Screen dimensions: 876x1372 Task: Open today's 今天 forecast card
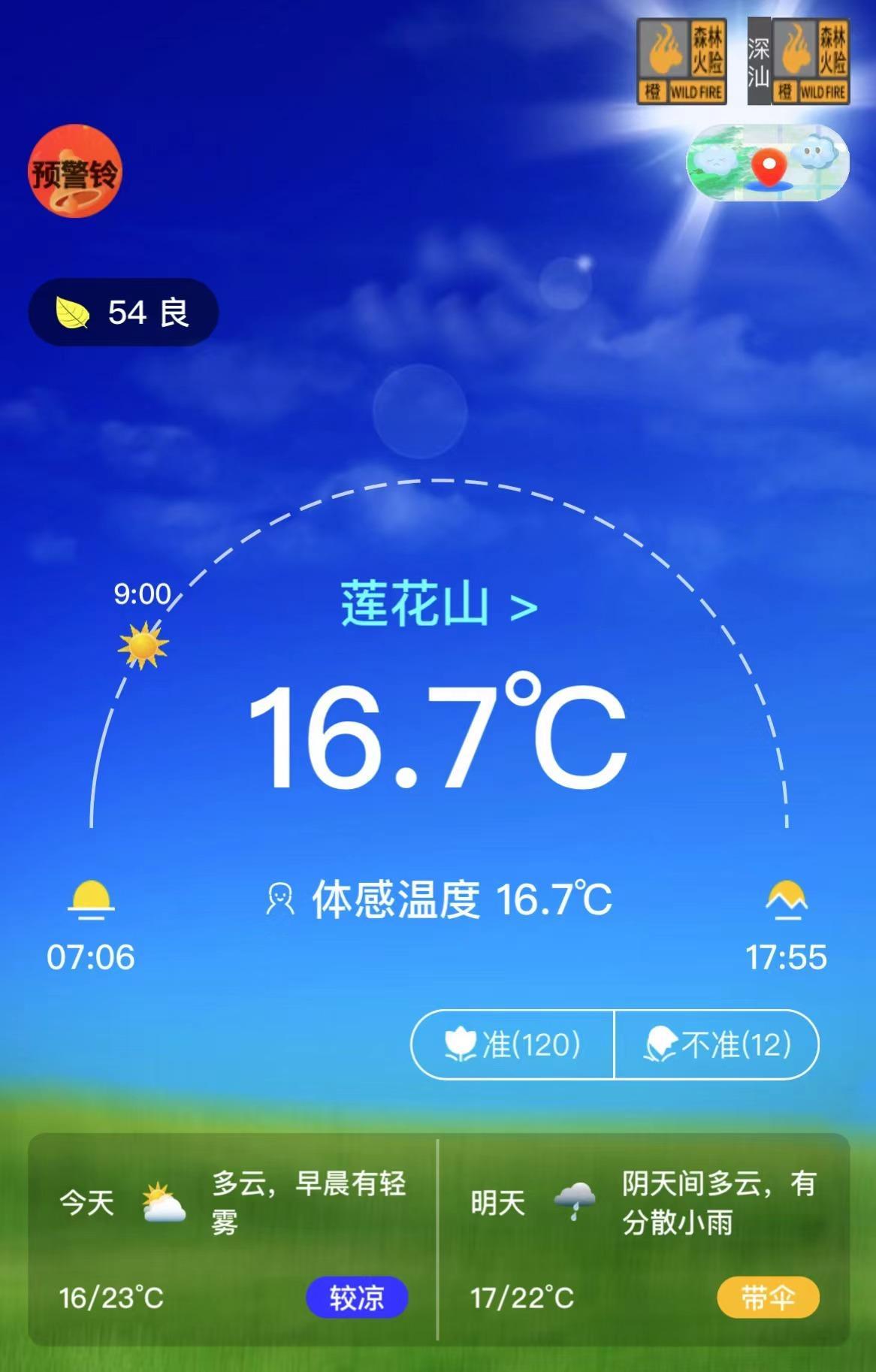(233, 1239)
